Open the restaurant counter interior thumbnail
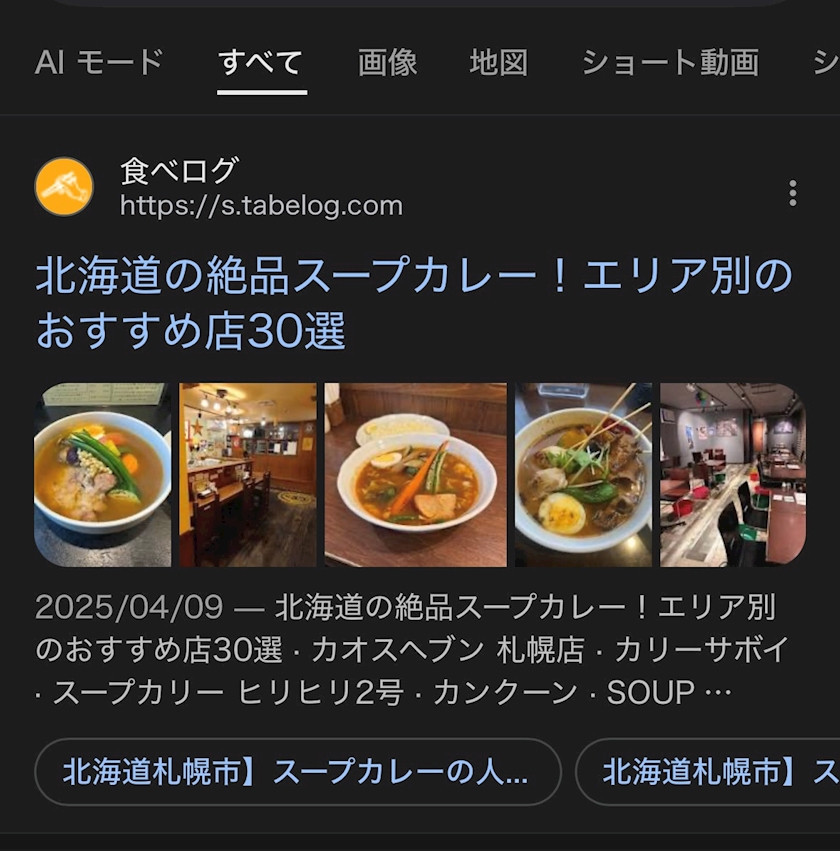 [x=248, y=475]
